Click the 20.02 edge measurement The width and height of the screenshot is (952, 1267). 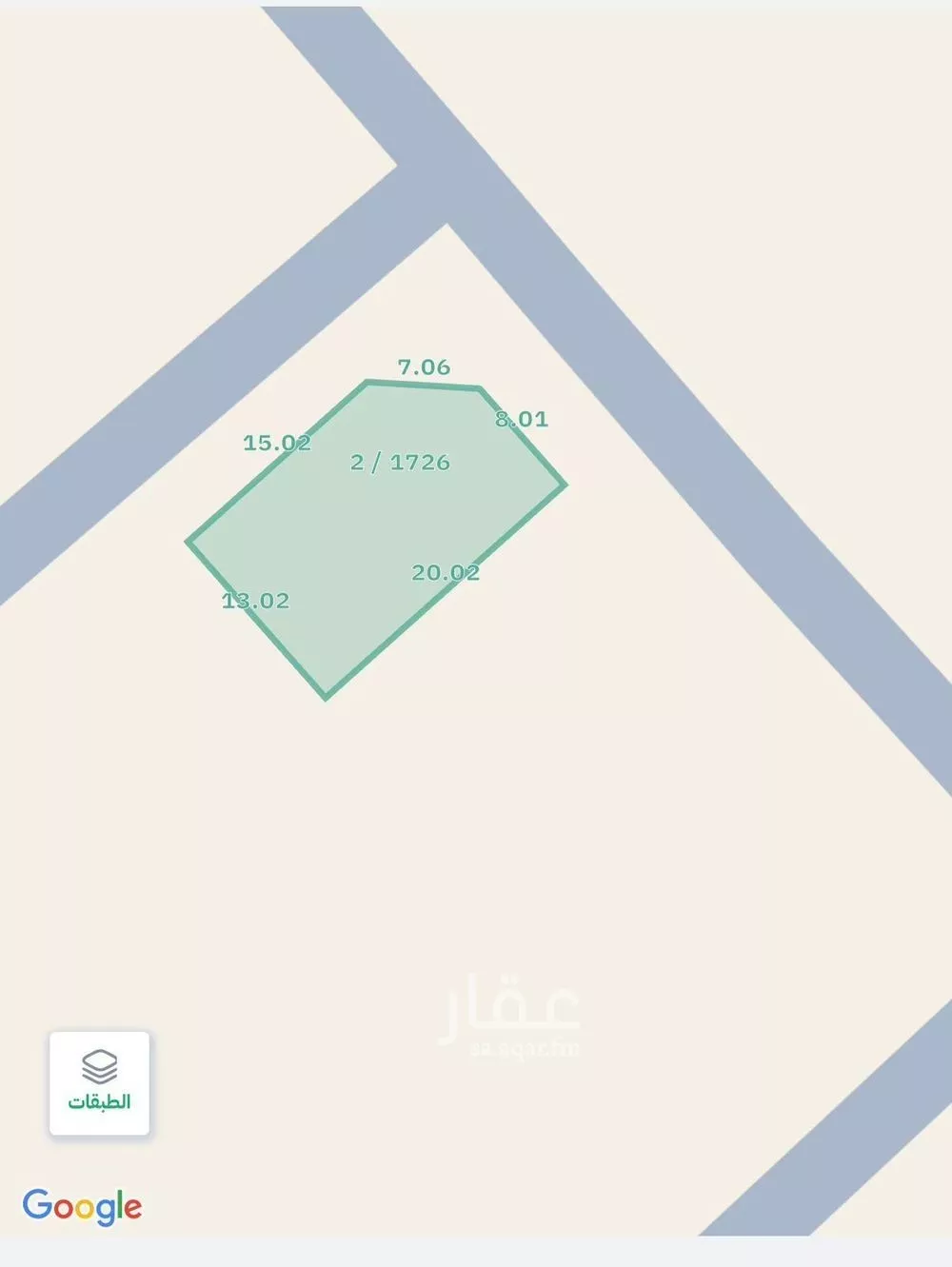click(x=447, y=573)
